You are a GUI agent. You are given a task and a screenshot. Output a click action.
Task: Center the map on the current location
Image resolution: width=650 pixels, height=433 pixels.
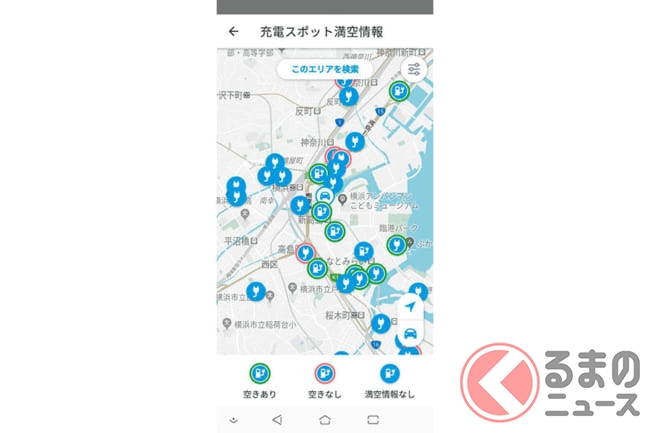[x=412, y=307]
